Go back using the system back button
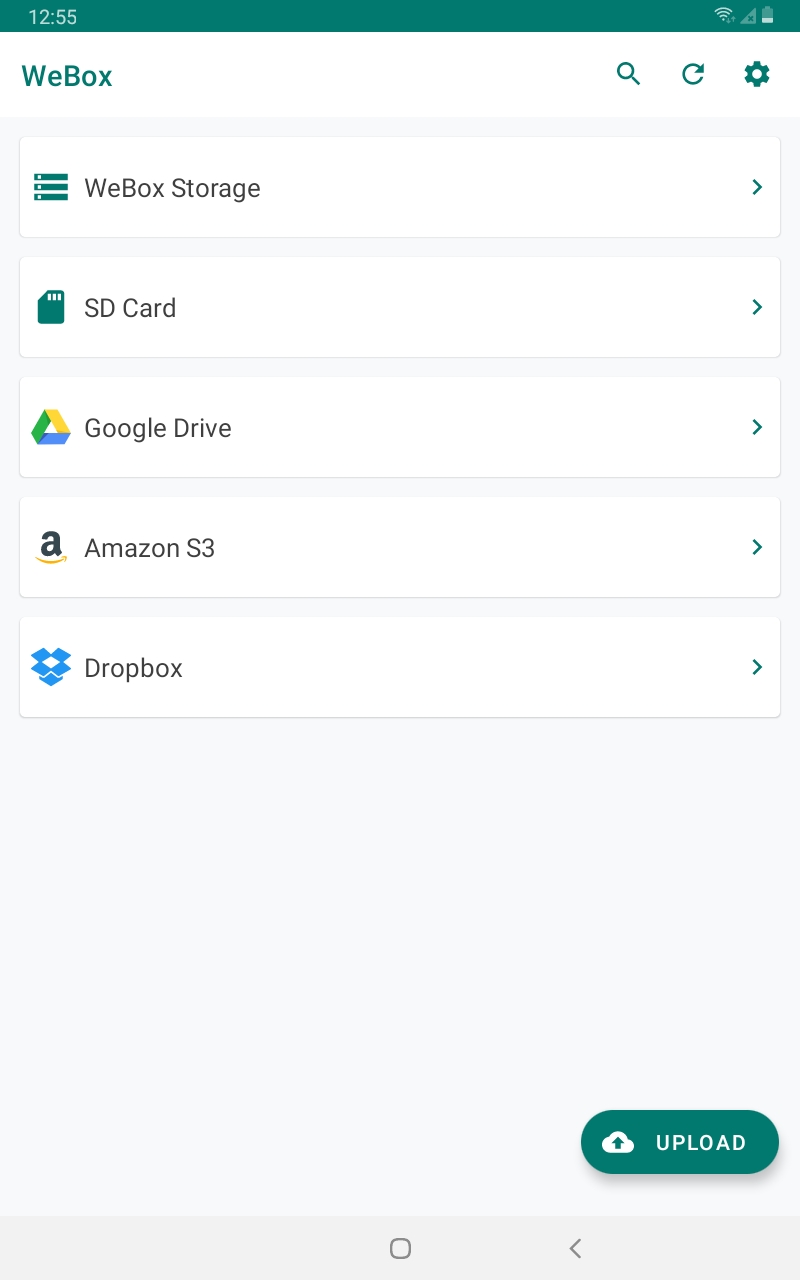800x1280 pixels. pos(575,1248)
